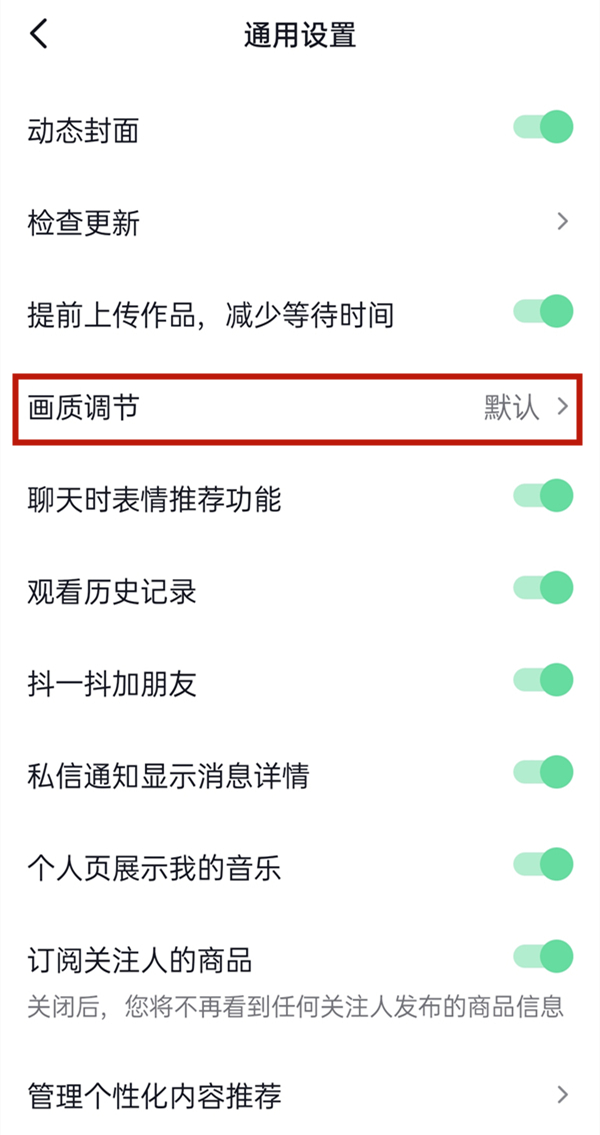
Task: Open 画质调节 settings
Action: 300,407
